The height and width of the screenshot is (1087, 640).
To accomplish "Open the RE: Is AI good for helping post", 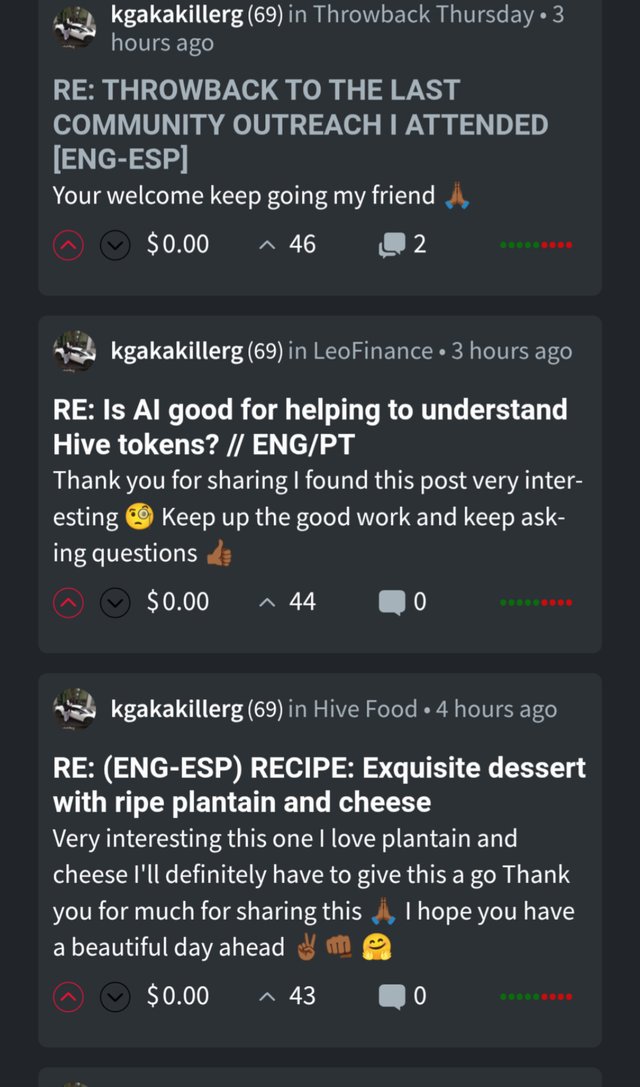I will [x=310, y=426].
